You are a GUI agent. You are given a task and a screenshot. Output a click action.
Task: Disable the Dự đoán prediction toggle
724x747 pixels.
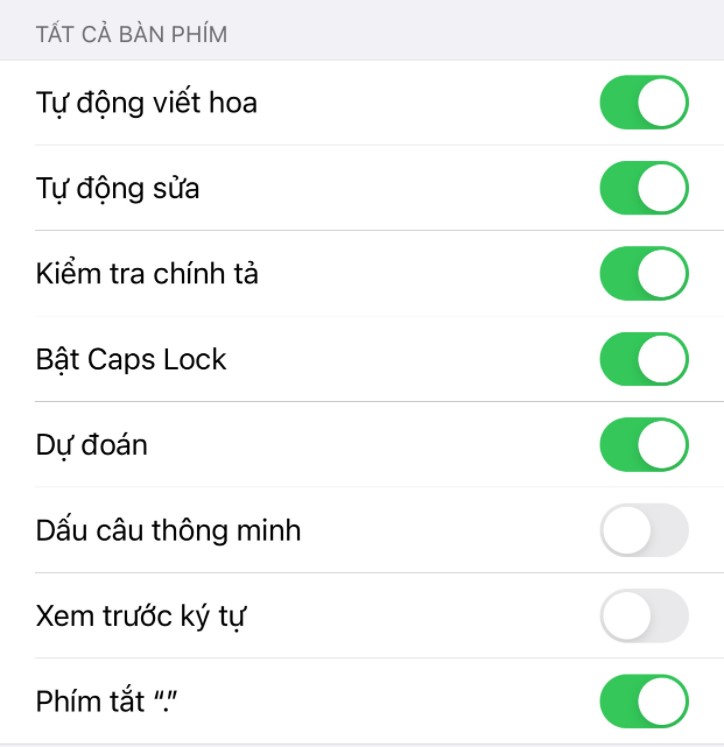click(x=645, y=445)
